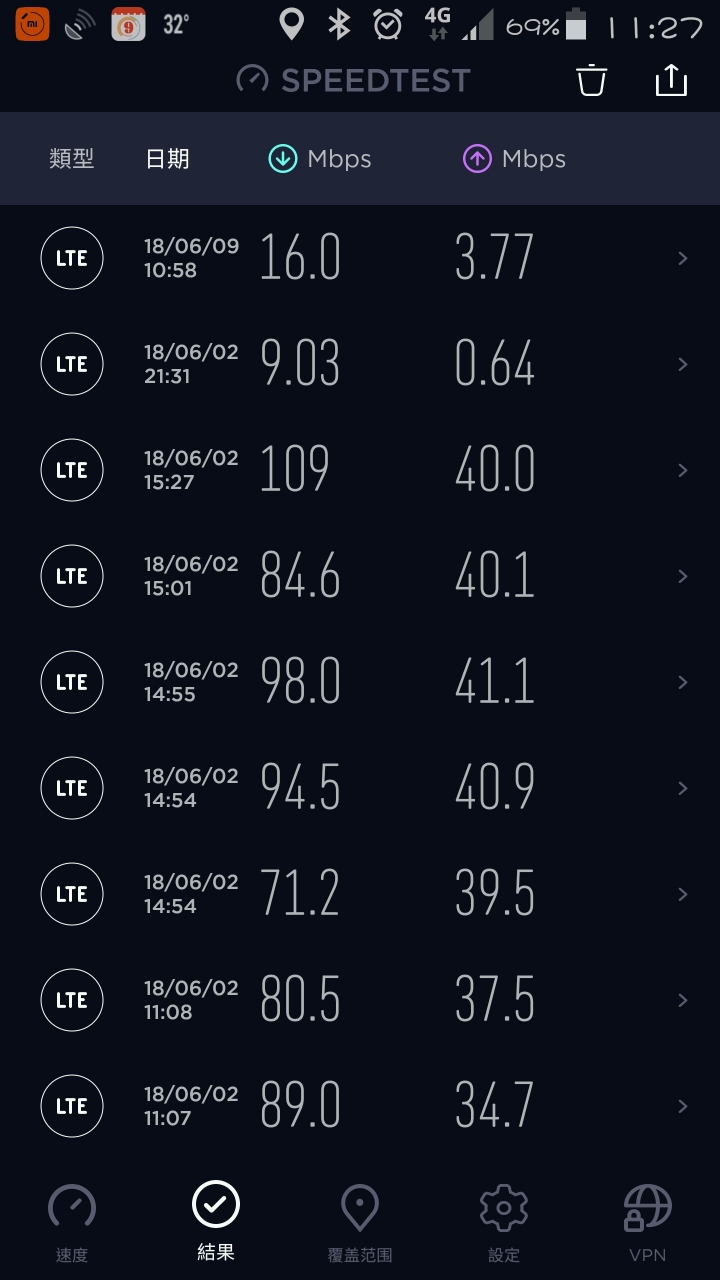Open the 18/06/09 10:58 result
Image resolution: width=720 pixels, height=1280 pixels.
pos(360,258)
